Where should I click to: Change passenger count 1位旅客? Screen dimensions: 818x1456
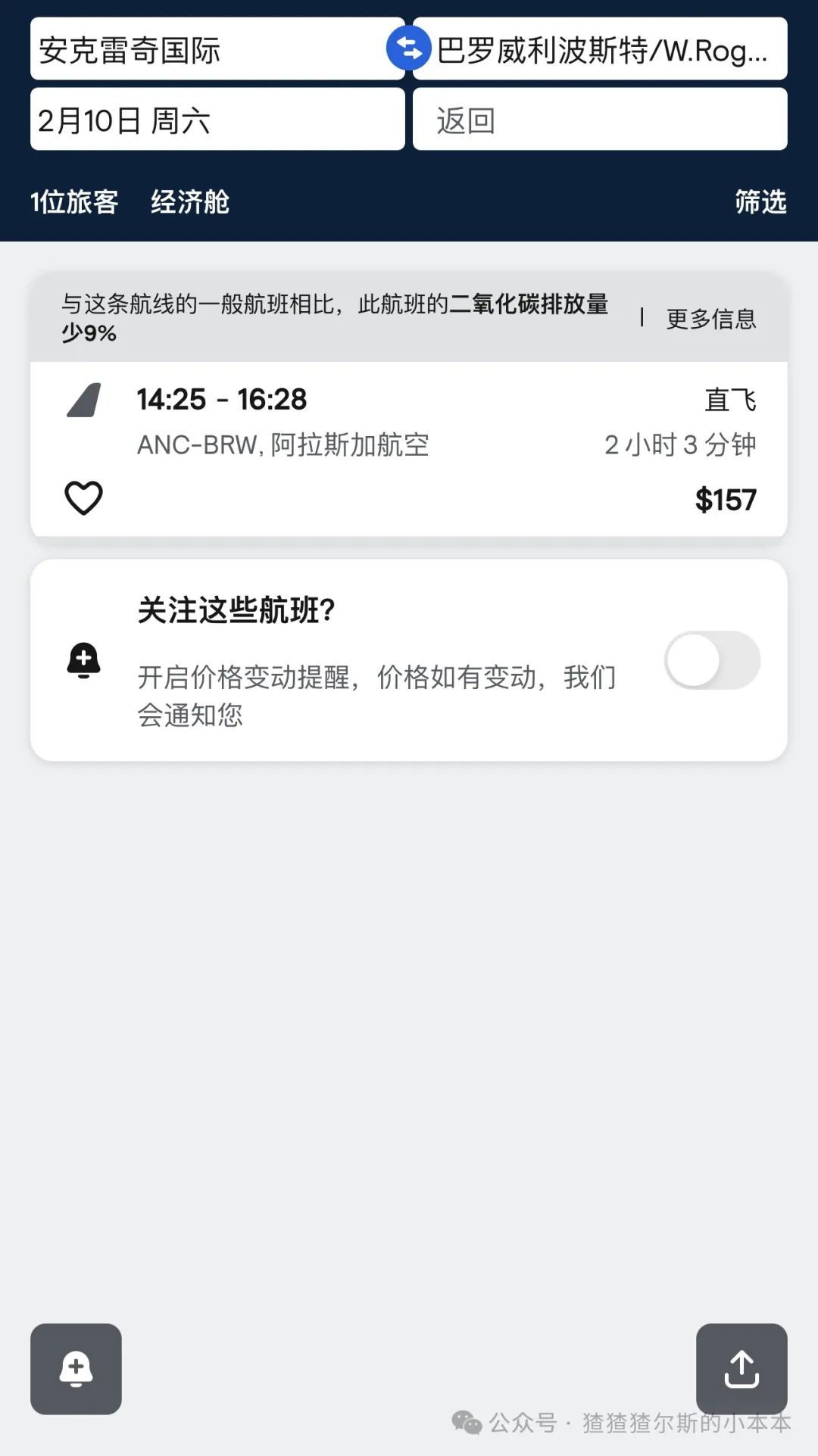(74, 202)
